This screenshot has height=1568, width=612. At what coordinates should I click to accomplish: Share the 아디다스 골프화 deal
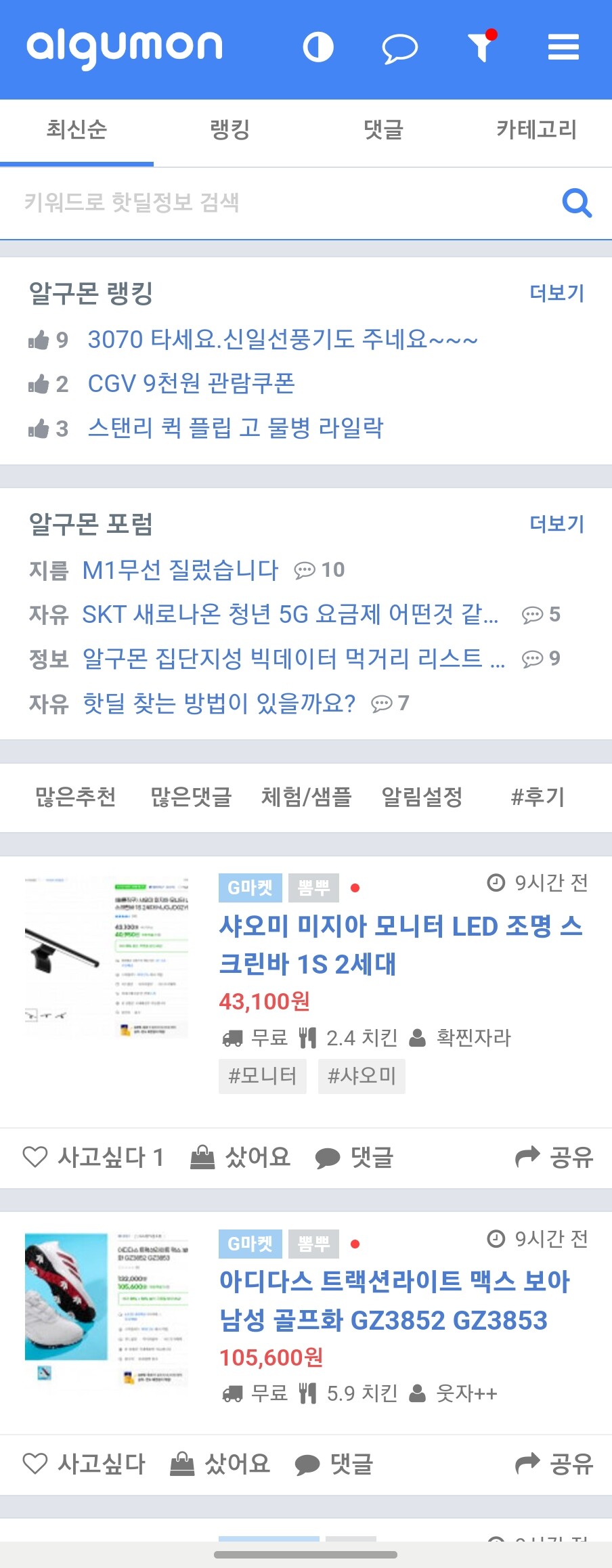coord(554,1464)
